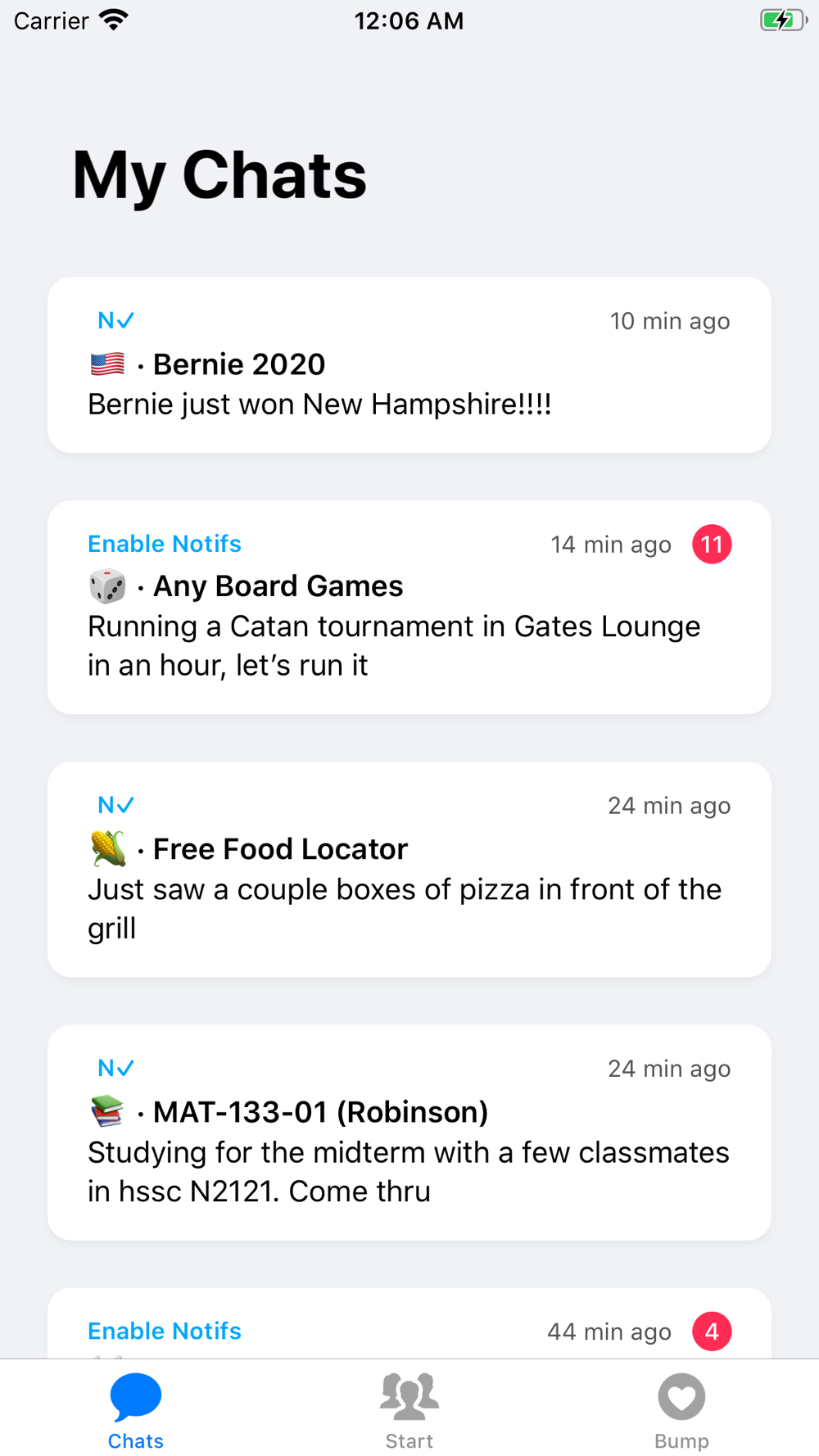The width and height of the screenshot is (819, 1456).
Task: Select the Chats tab
Action: (x=136, y=1410)
